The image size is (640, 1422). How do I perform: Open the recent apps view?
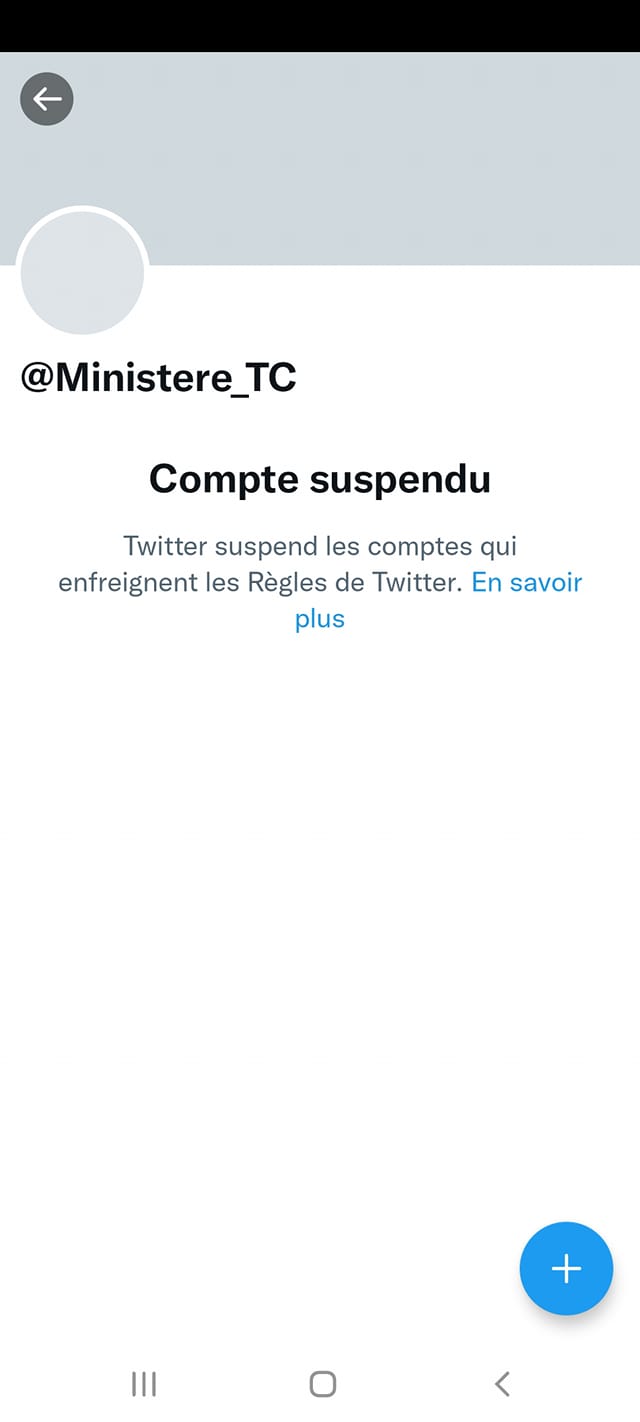[x=144, y=1384]
